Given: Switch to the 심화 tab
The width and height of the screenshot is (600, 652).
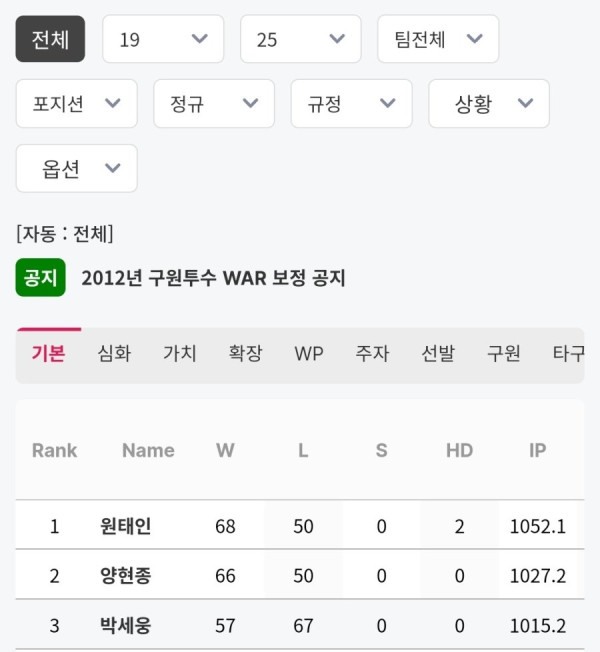Looking at the screenshot, I should [x=114, y=354].
